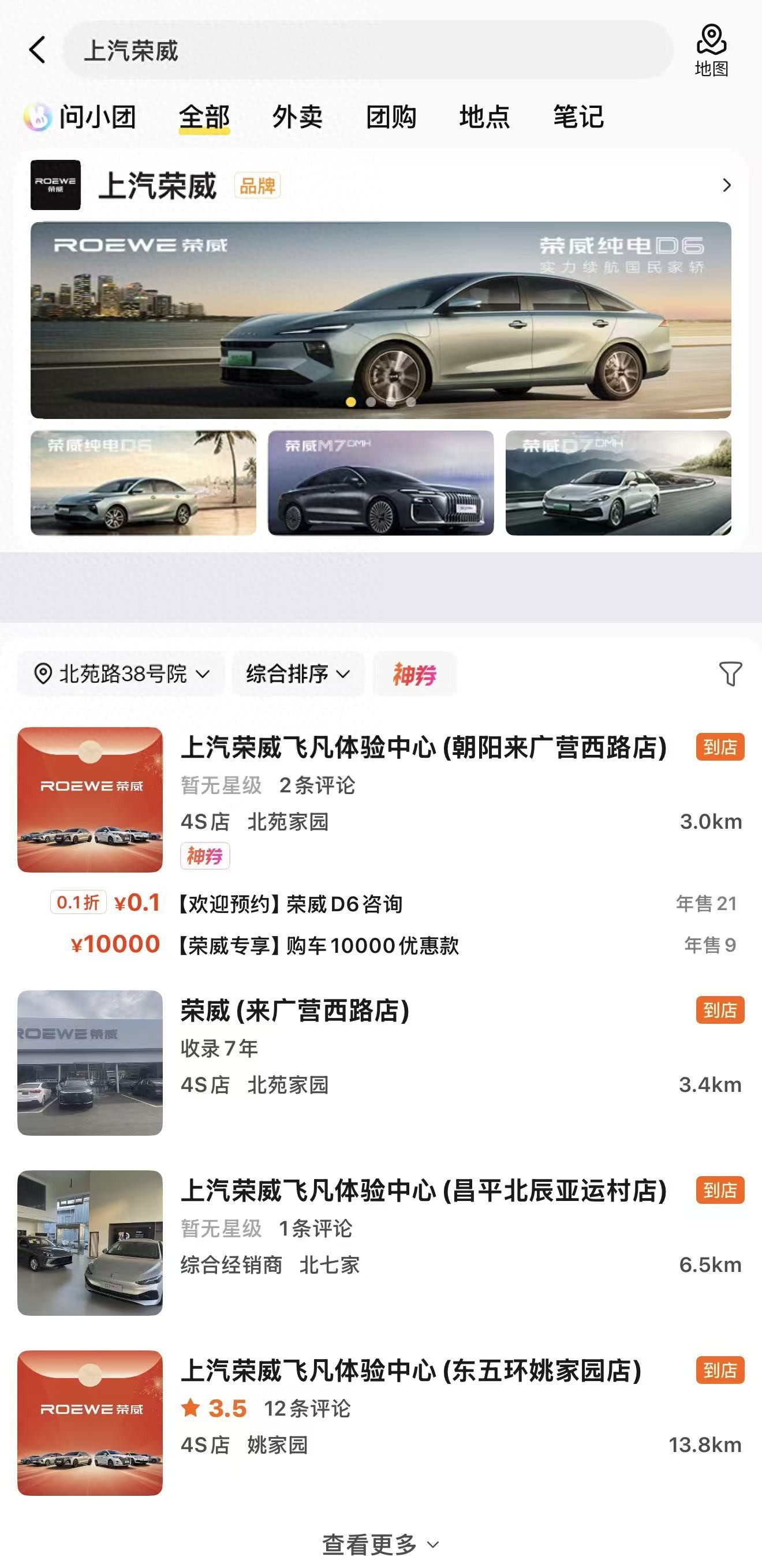The width and height of the screenshot is (762, 1568).
Task: View the 荣威D7 DMH tile
Action: click(x=618, y=482)
